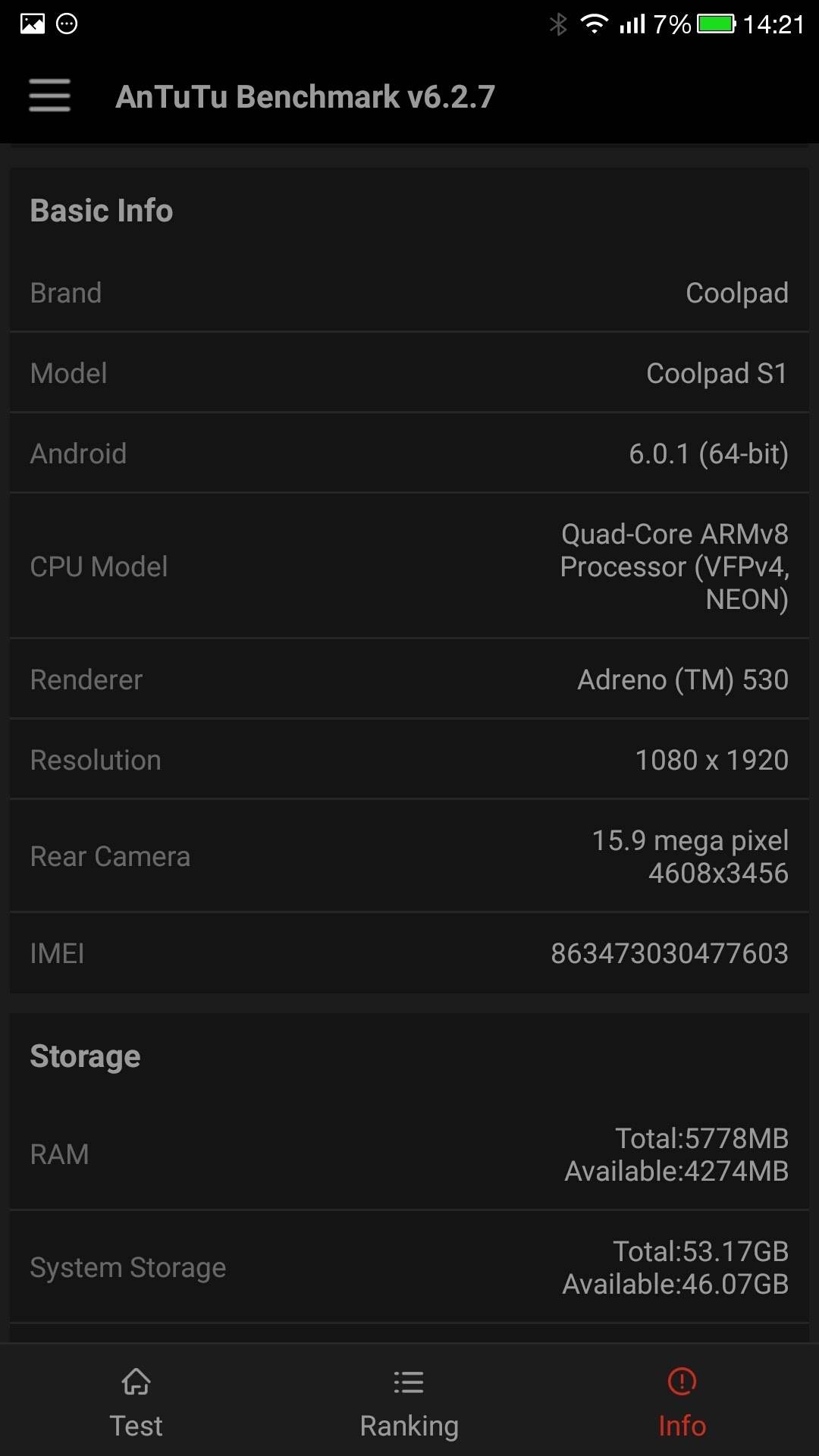Select the Info tab
819x1456 pixels.
click(682, 1403)
